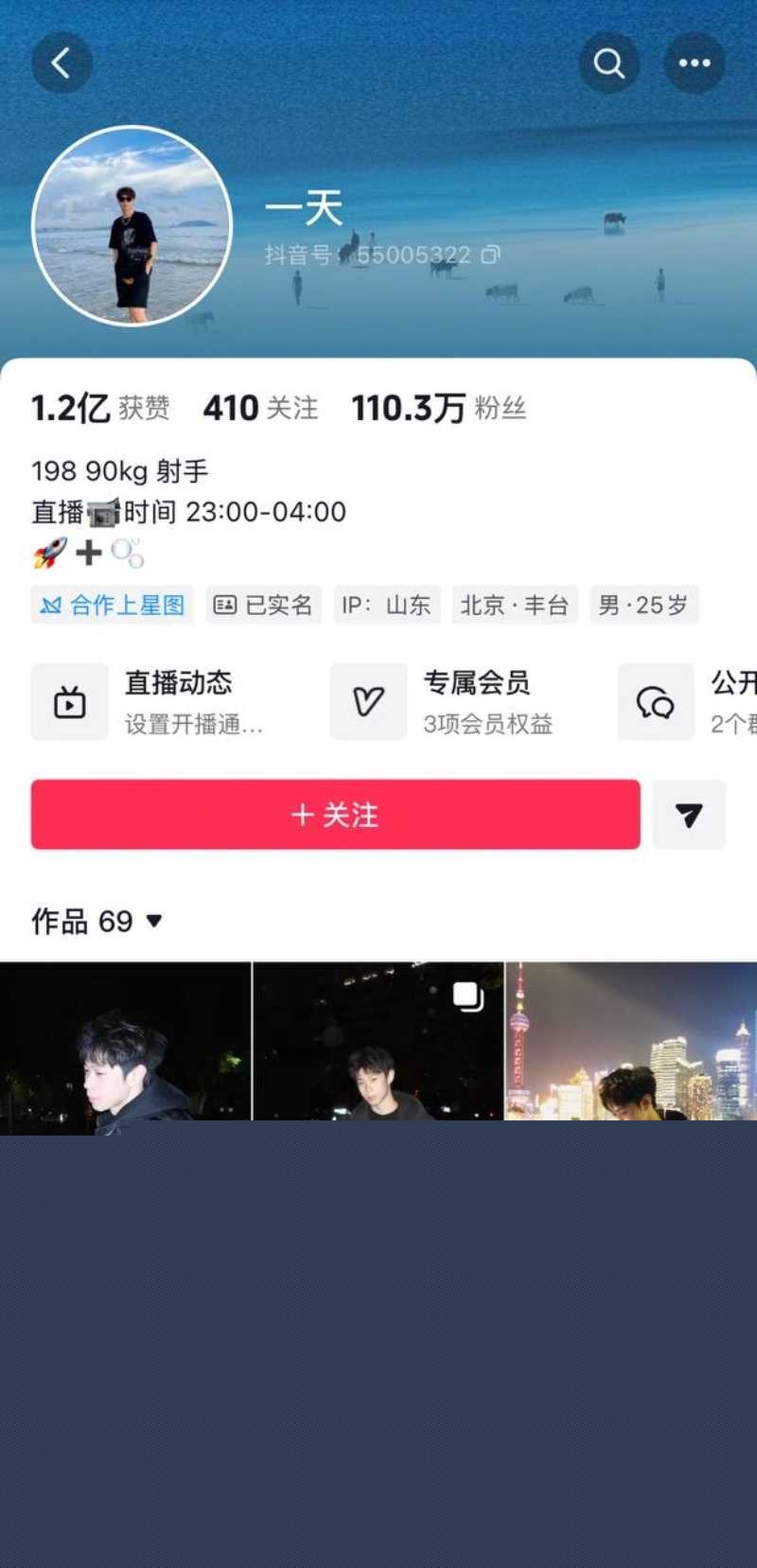Tap the IP: 山东 location tag
This screenshot has width=757, height=1568.
[386, 606]
